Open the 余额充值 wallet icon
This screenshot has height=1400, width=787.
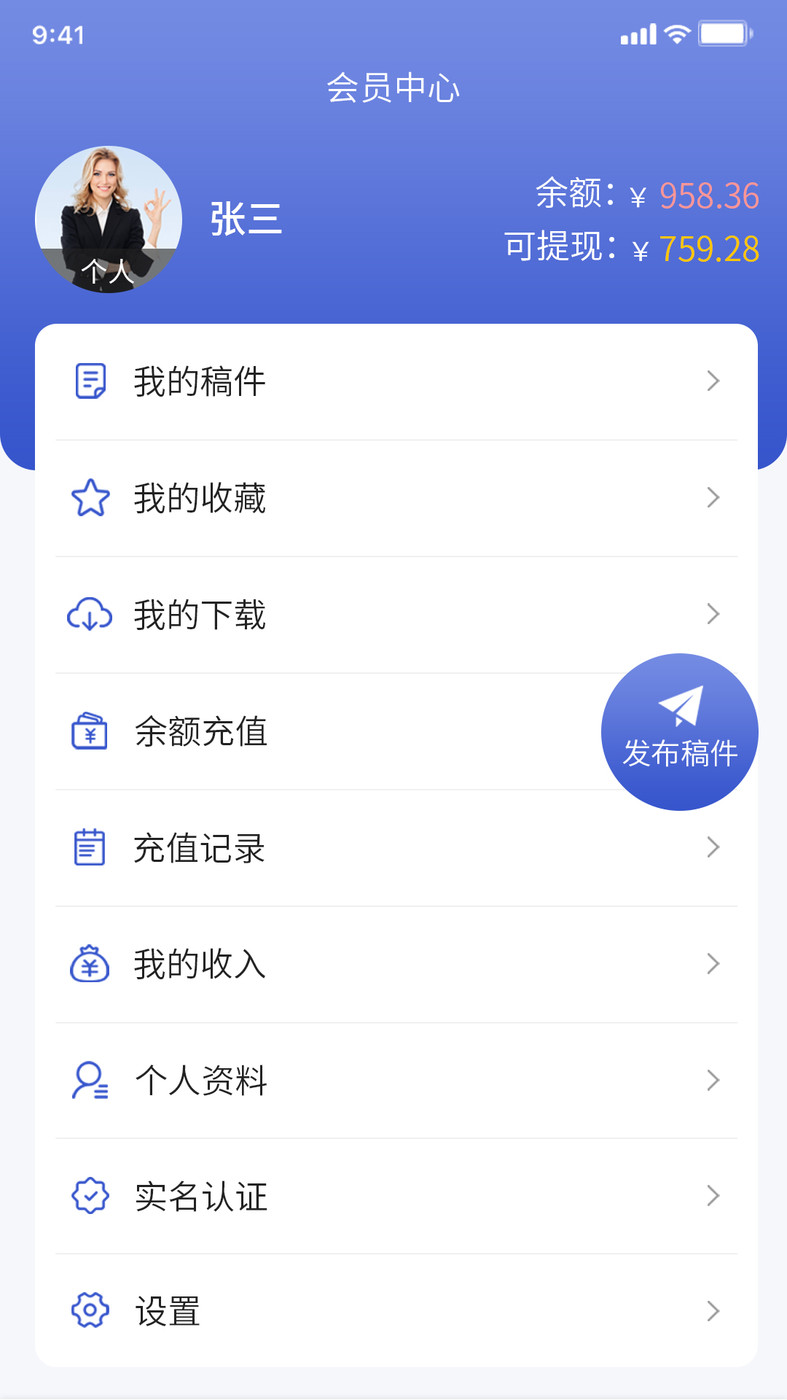click(x=90, y=731)
